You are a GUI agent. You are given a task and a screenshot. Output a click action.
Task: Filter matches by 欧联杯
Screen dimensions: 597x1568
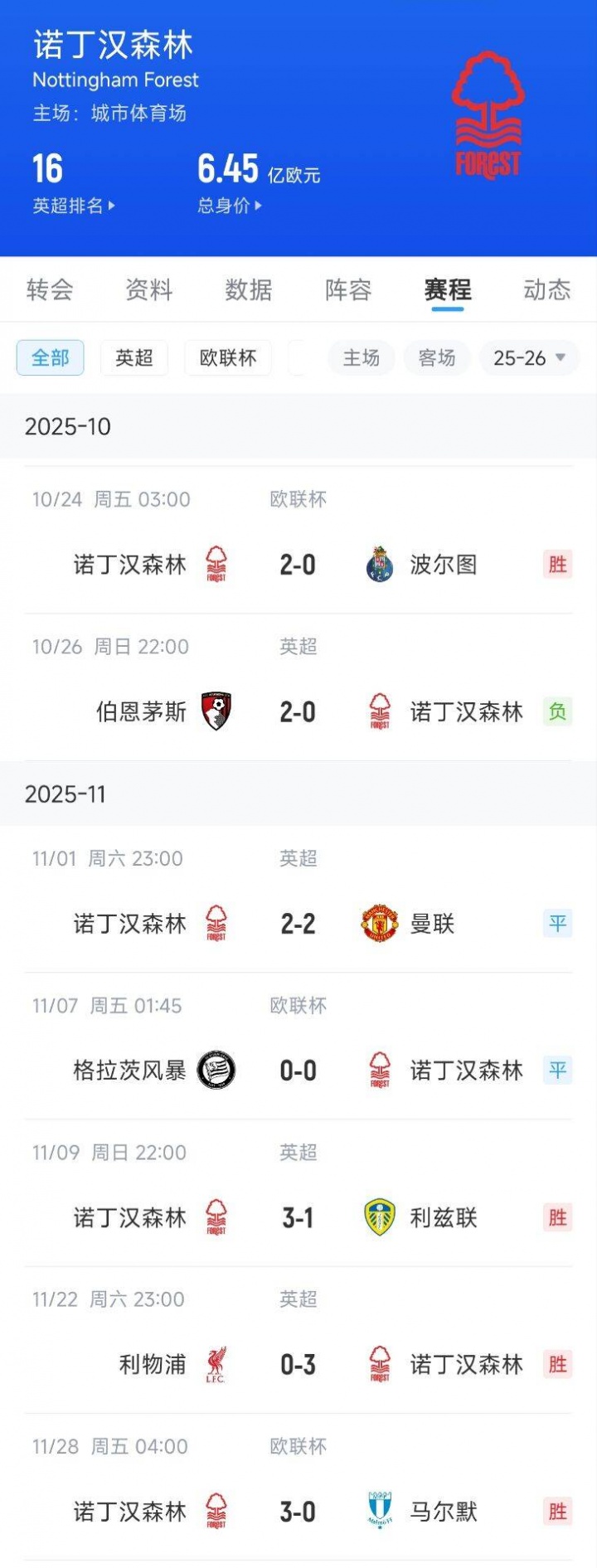[x=228, y=358]
